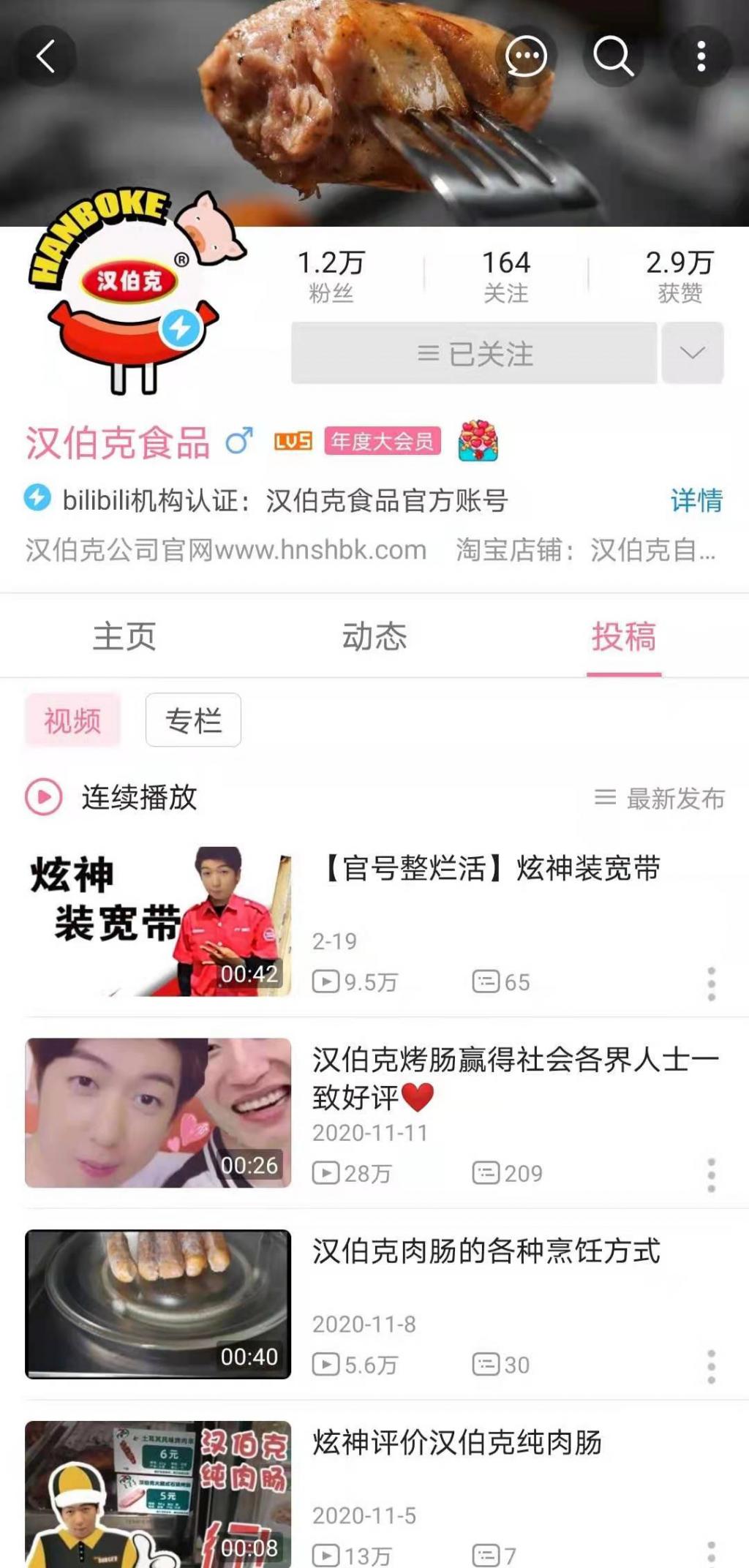Open video 炫神评价汉伯克纯肉肠

click(x=456, y=1443)
